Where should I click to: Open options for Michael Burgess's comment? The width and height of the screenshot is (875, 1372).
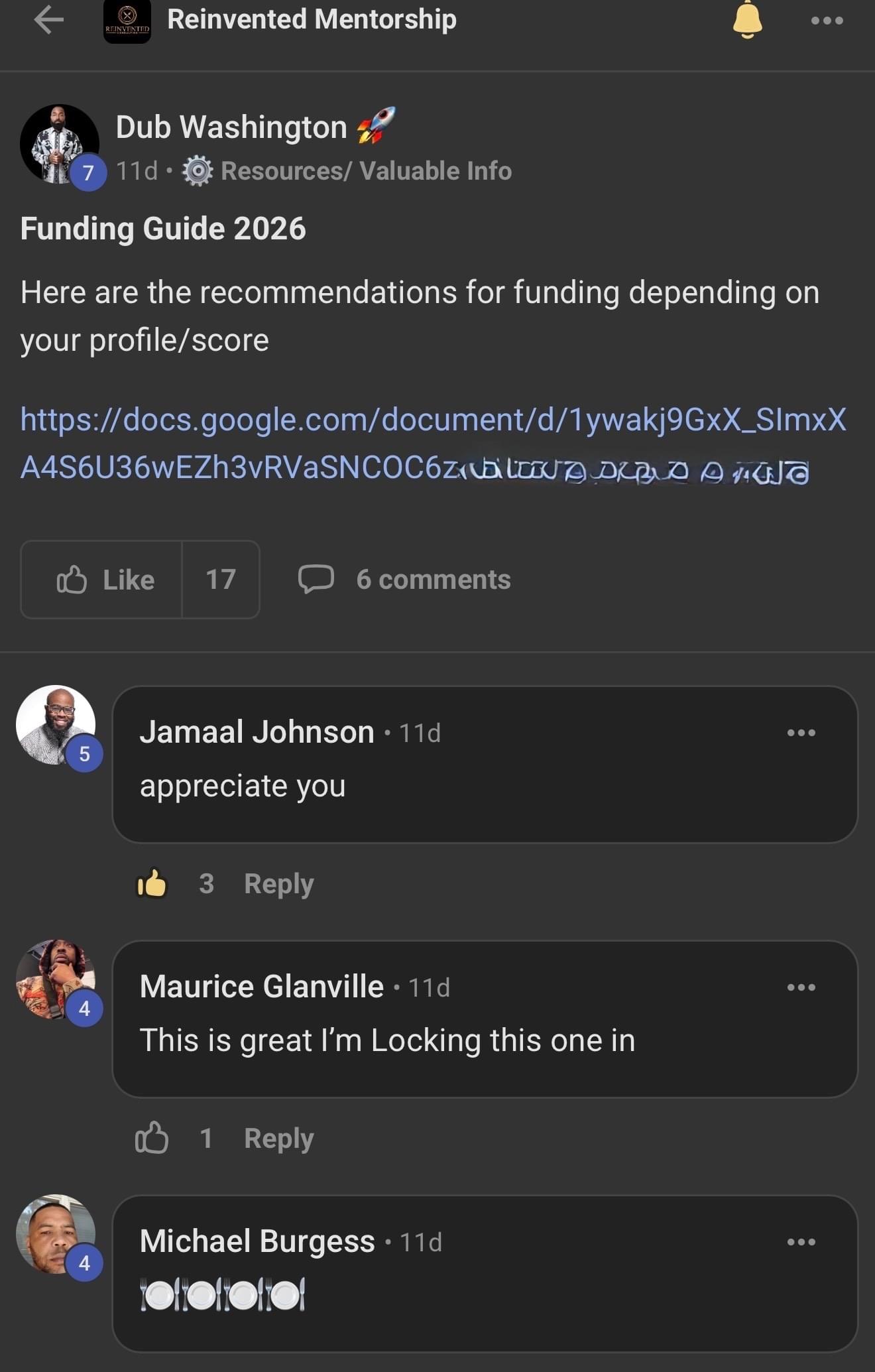point(801,1242)
